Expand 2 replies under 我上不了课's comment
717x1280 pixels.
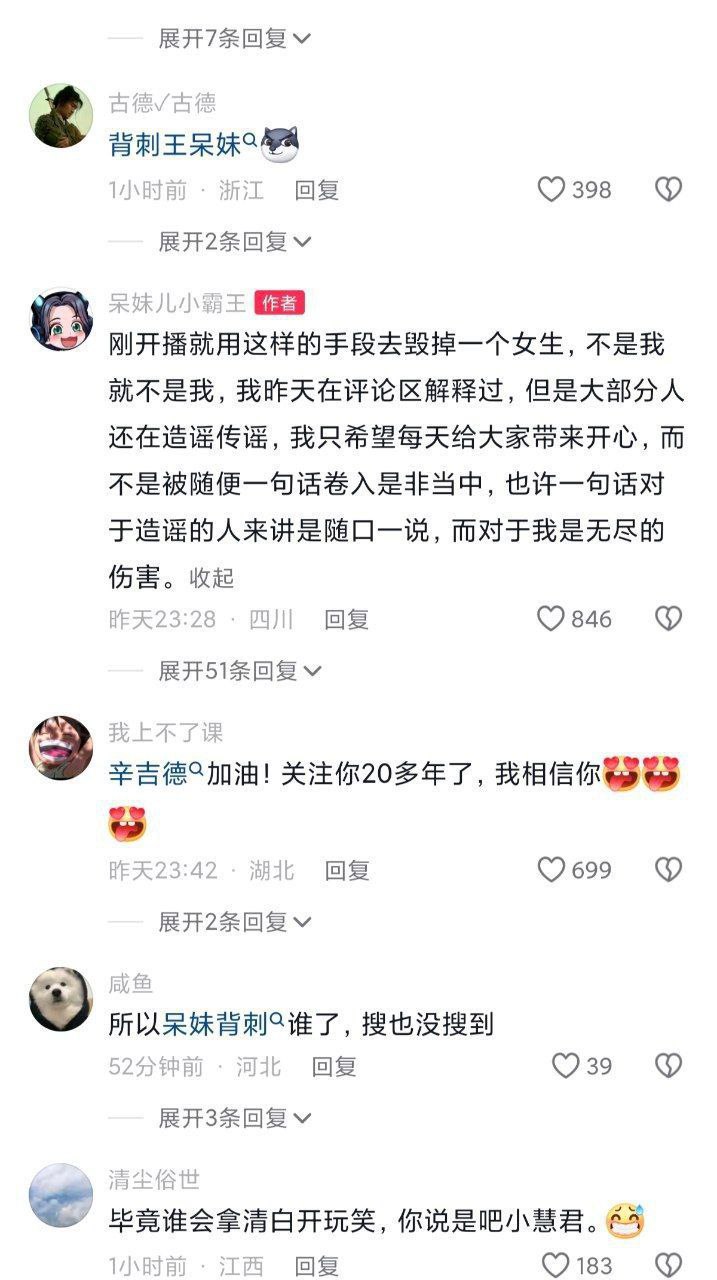coord(233,921)
